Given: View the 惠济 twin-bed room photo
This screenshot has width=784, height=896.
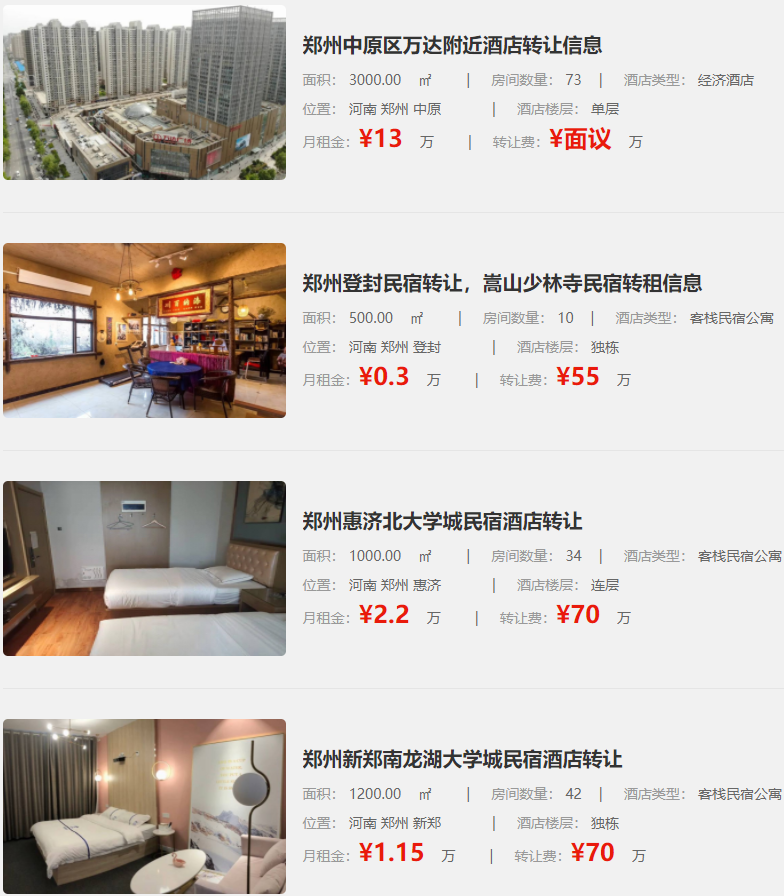Looking at the screenshot, I should [x=144, y=568].
